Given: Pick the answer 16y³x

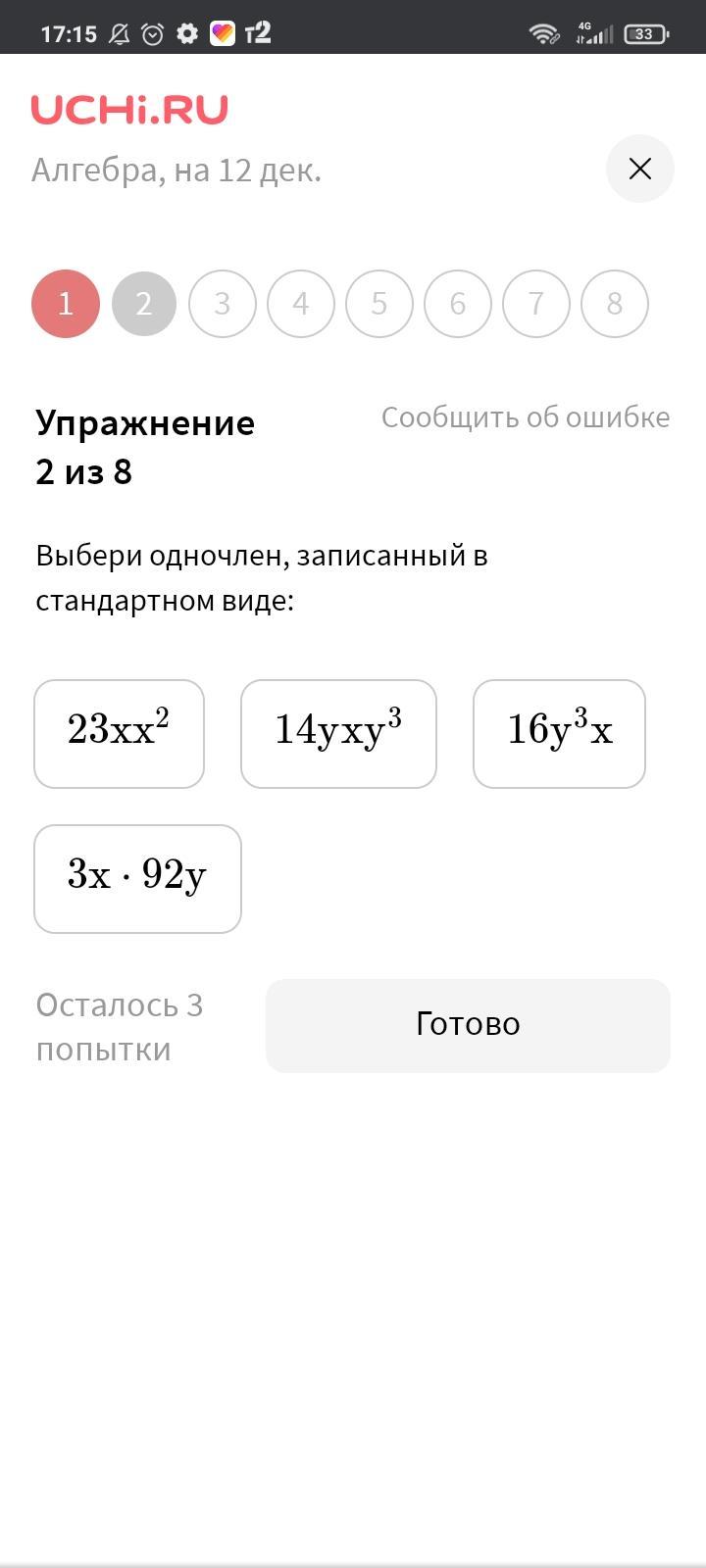Looking at the screenshot, I should click(x=559, y=733).
